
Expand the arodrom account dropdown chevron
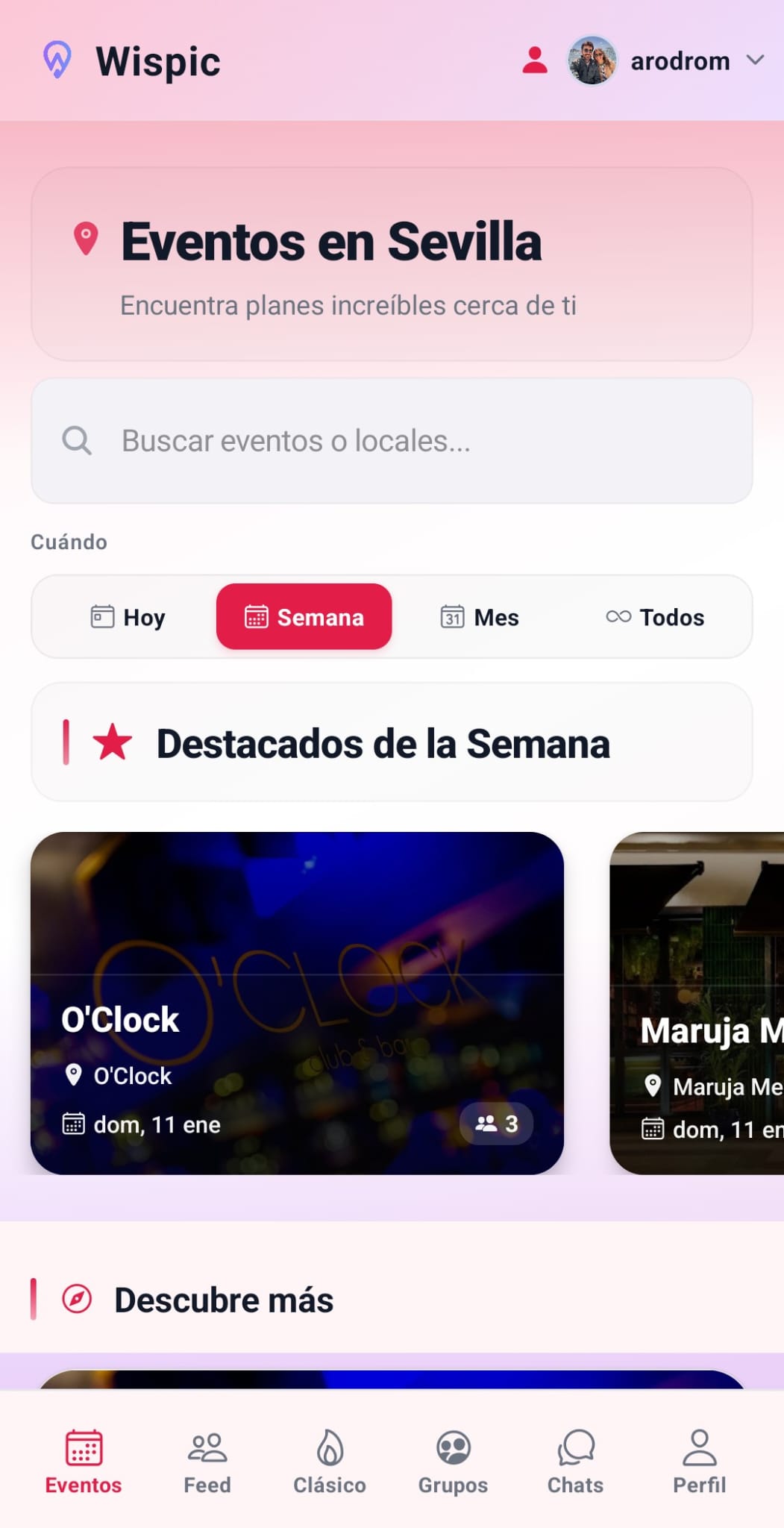(x=756, y=61)
